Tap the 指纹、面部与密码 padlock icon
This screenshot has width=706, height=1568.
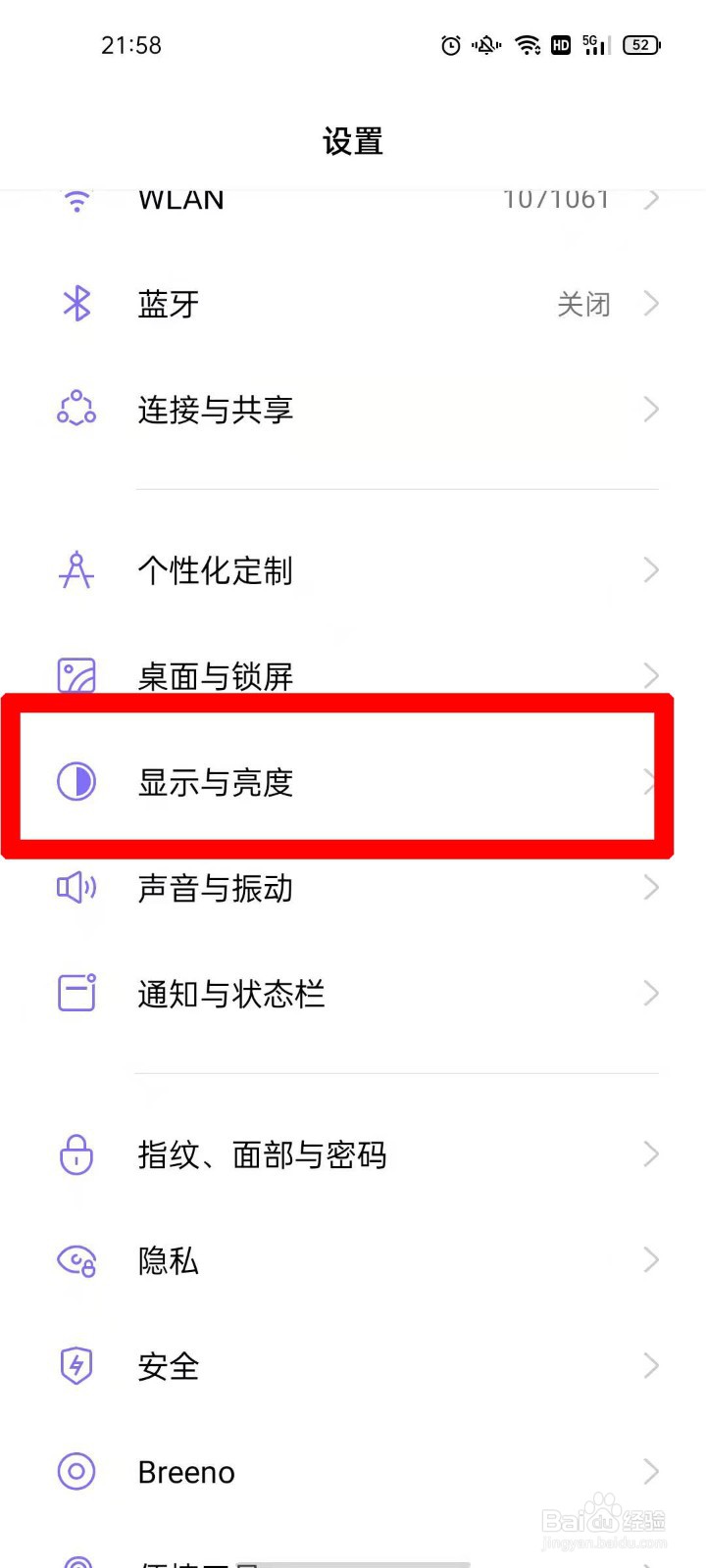tap(76, 1155)
